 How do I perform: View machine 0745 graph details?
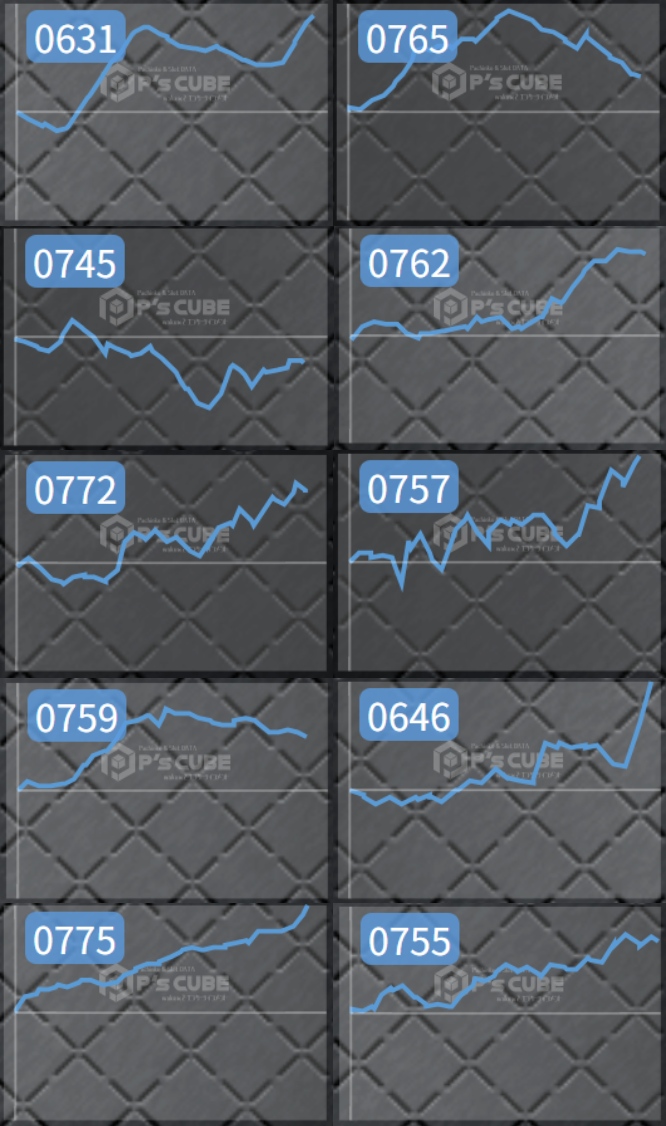coord(166,336)
